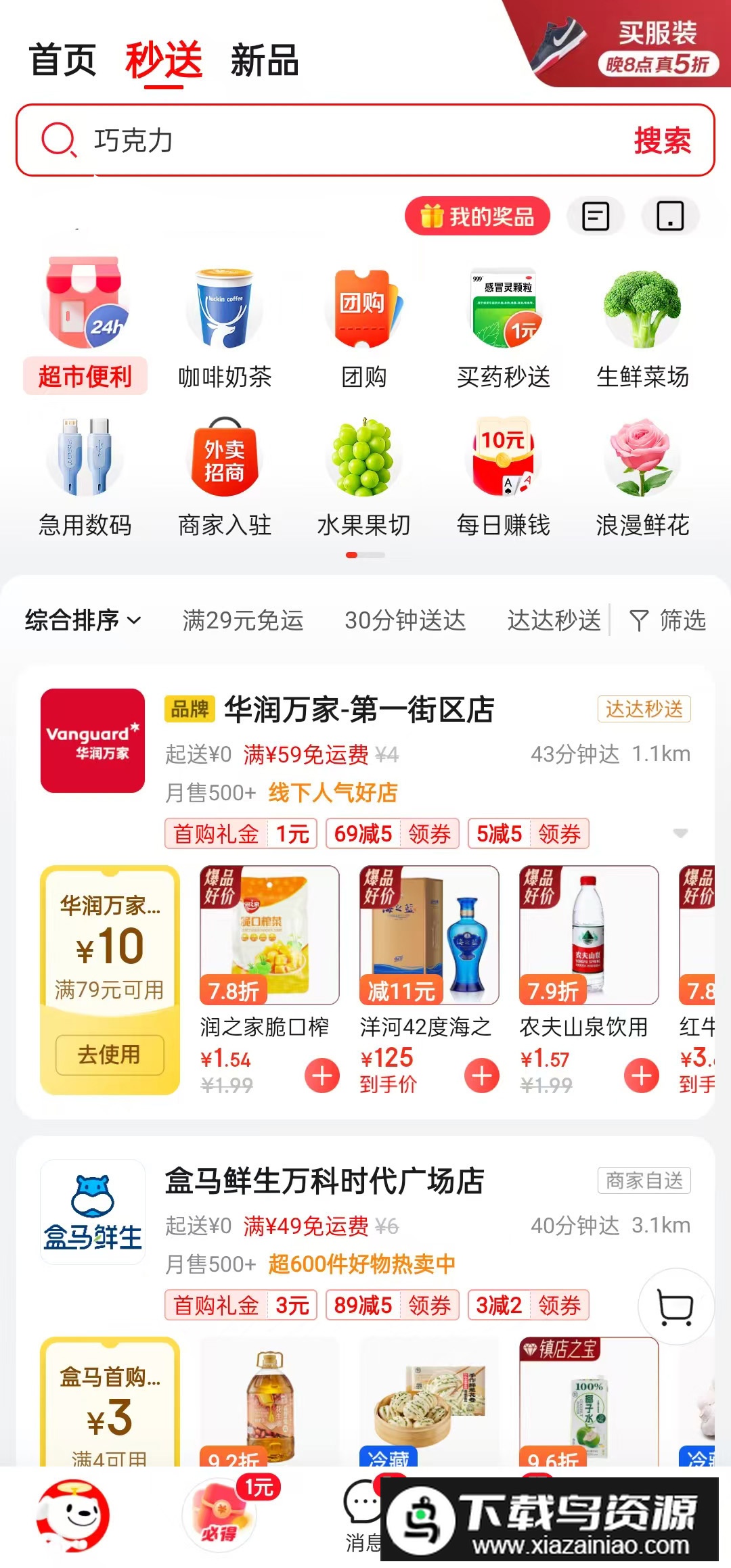This screenshot has width=731, height=1568.
Task: Apply the 30分钟送达 filter
Action: pyautogui.click(x=405, y=620)
